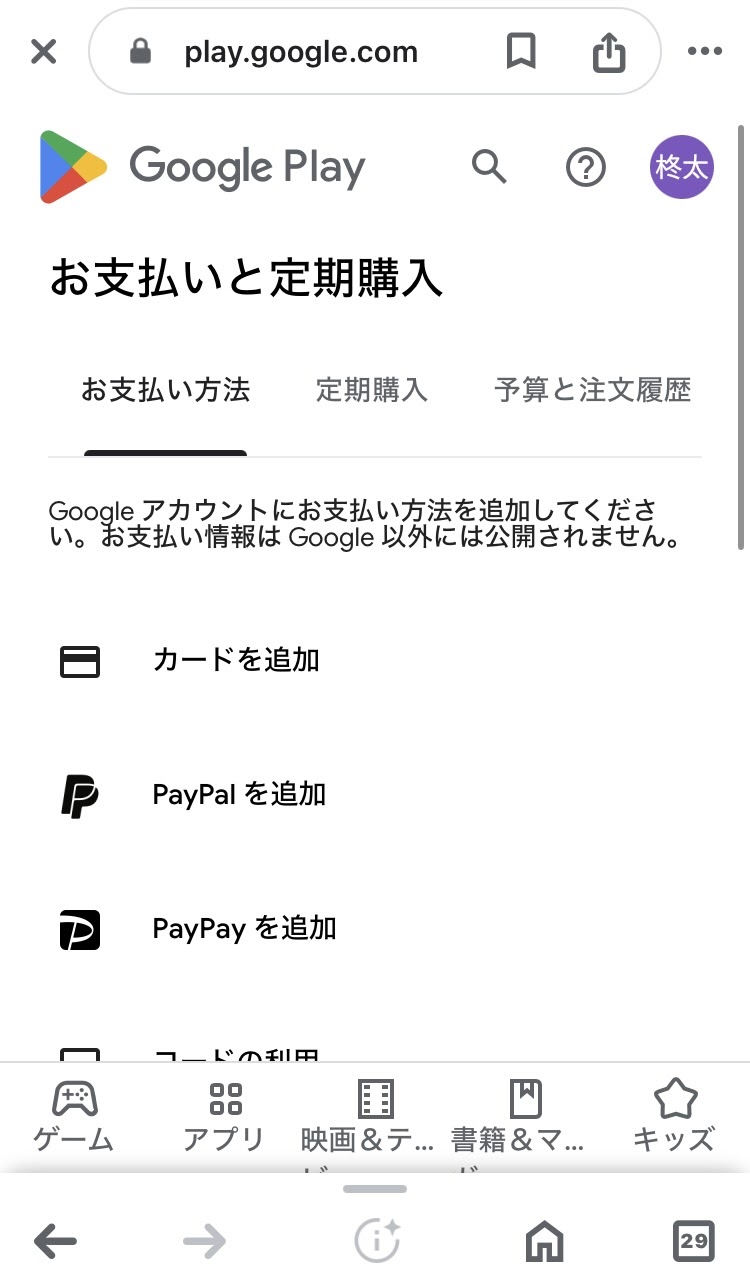Tap the play.google.com address bar

tap(300, 52)
